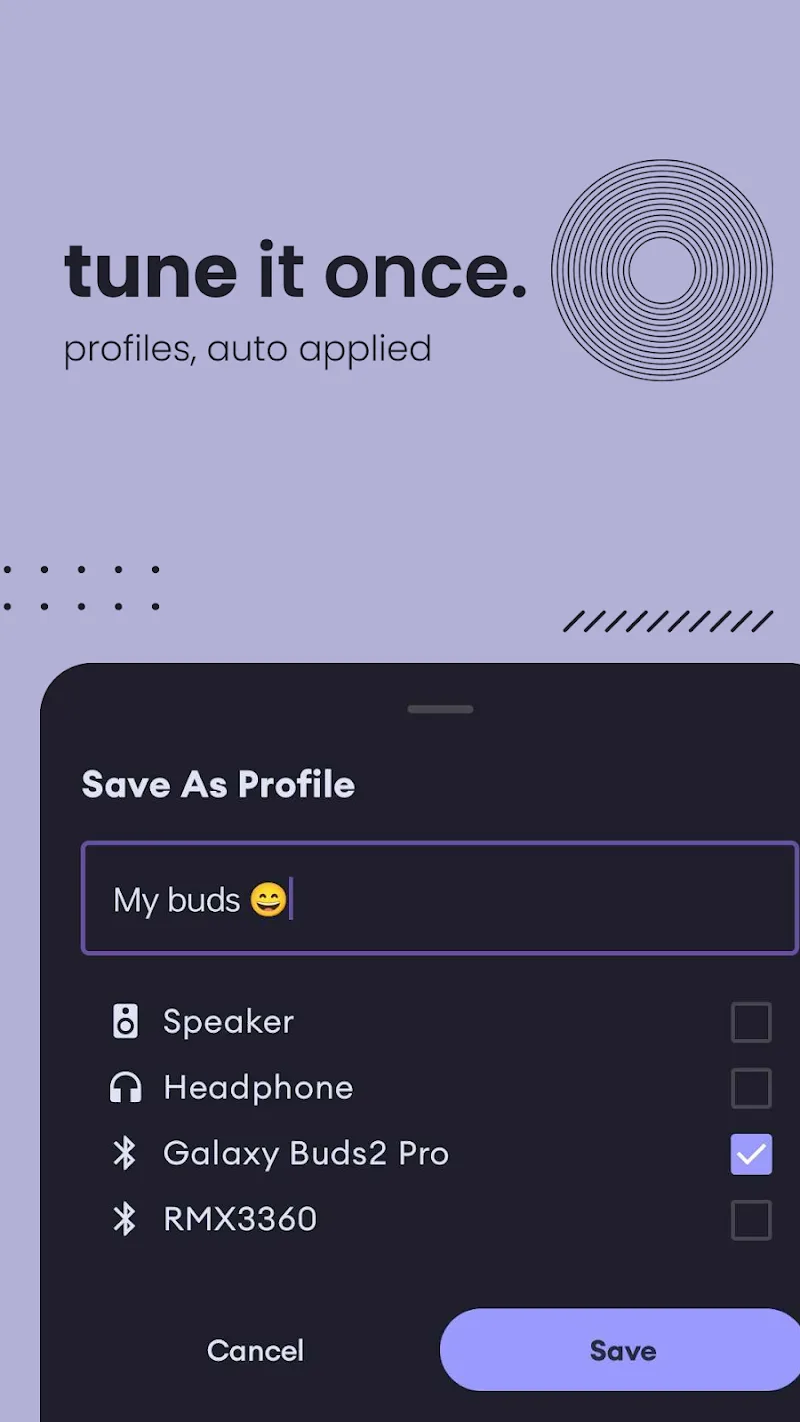Click the Save As Profile heading

click(218, 784)
